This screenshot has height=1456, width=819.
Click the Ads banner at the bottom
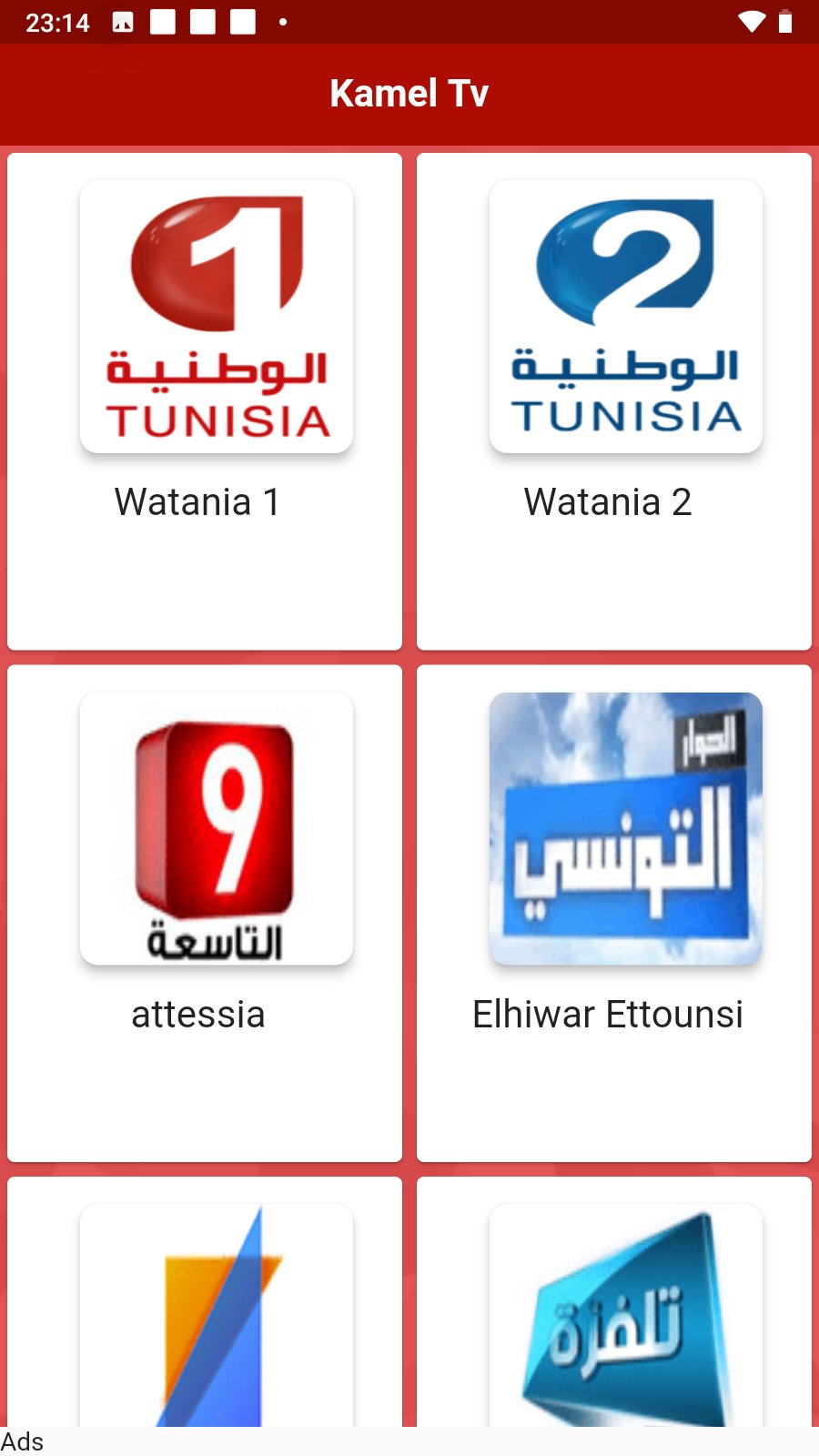click(25, 1441)
